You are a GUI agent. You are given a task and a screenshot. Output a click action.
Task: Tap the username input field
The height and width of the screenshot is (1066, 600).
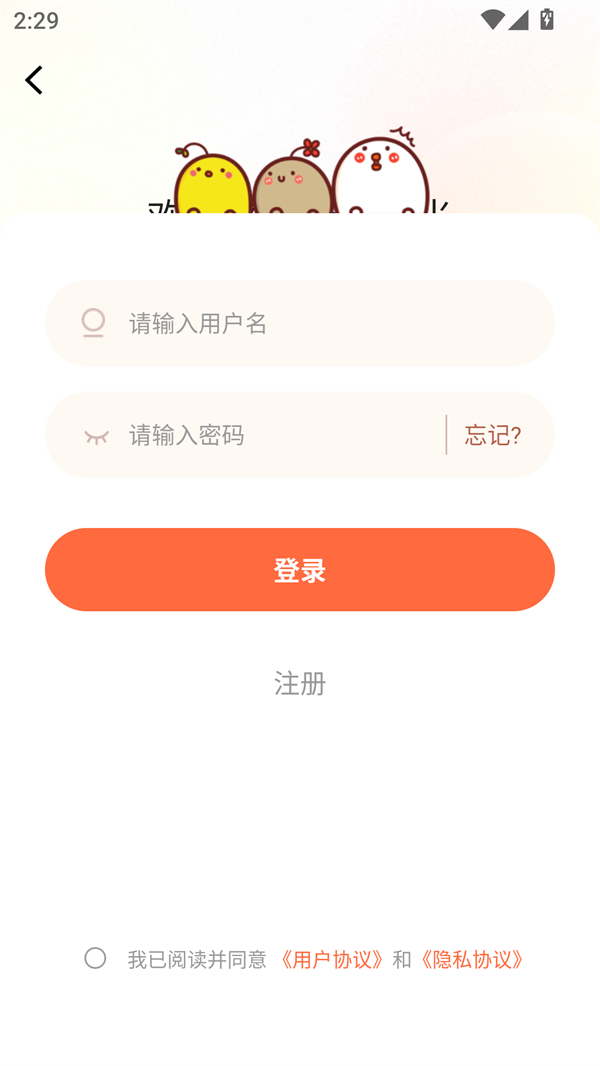point(320,323)
